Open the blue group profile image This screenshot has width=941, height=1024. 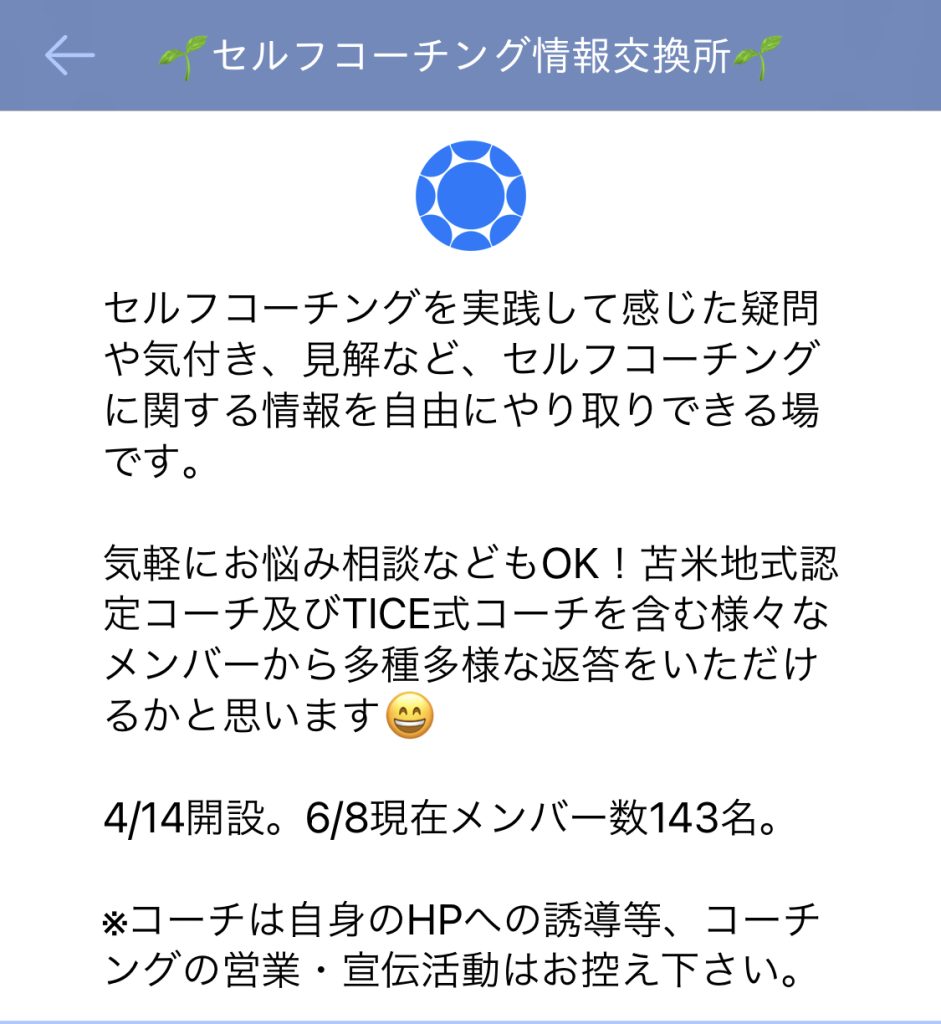coord(470,196)
